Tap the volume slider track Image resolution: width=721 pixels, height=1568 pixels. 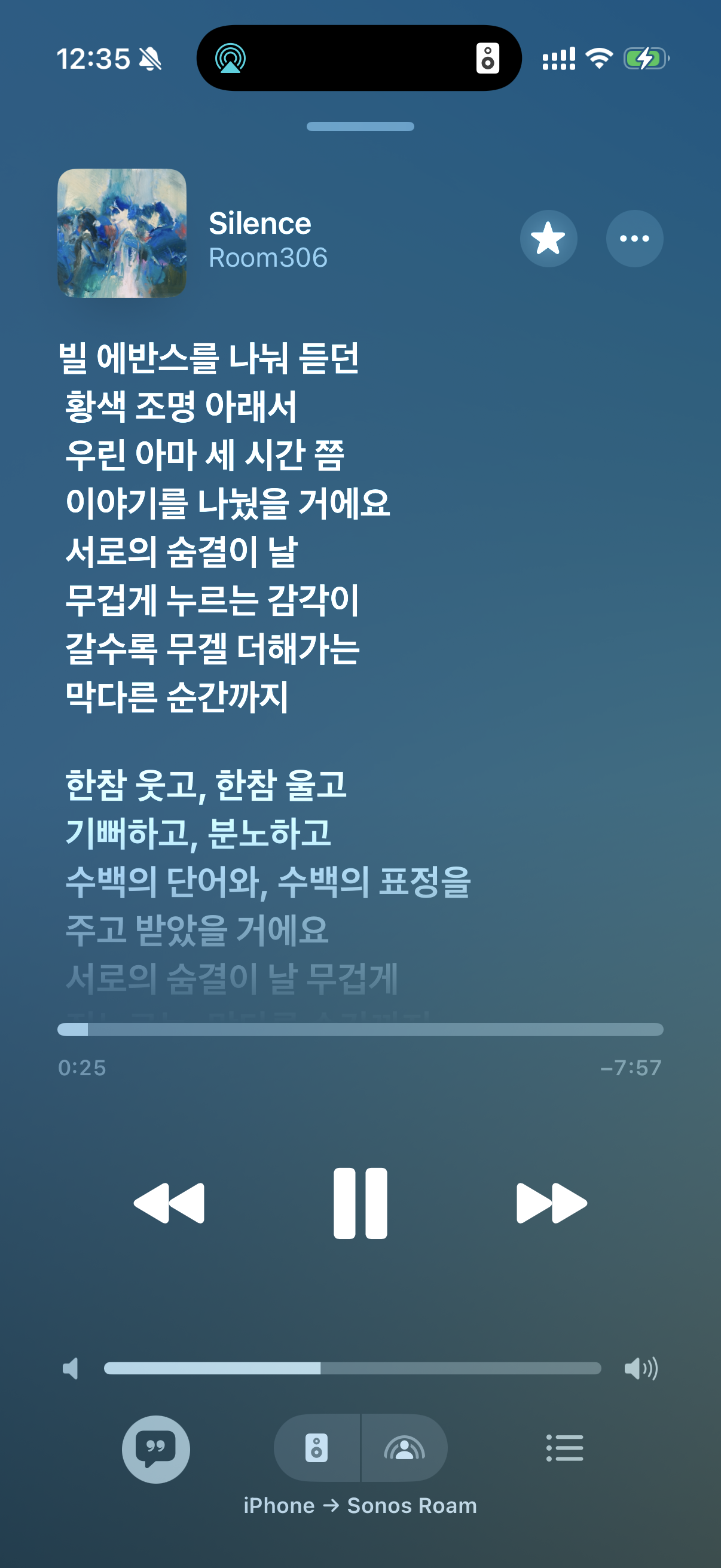(x=352, y=1368)
